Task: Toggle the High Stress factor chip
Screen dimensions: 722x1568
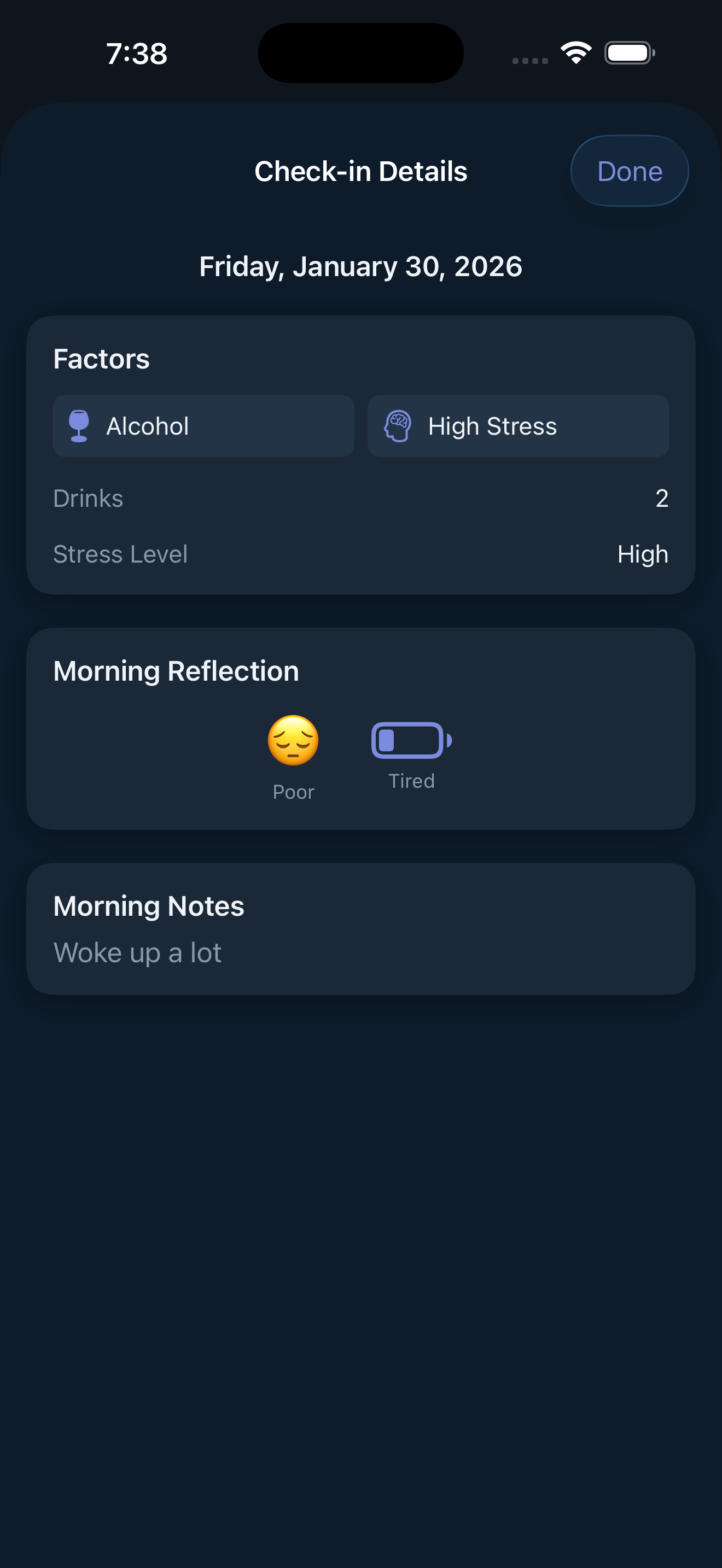Action: [x=517, y=426]
